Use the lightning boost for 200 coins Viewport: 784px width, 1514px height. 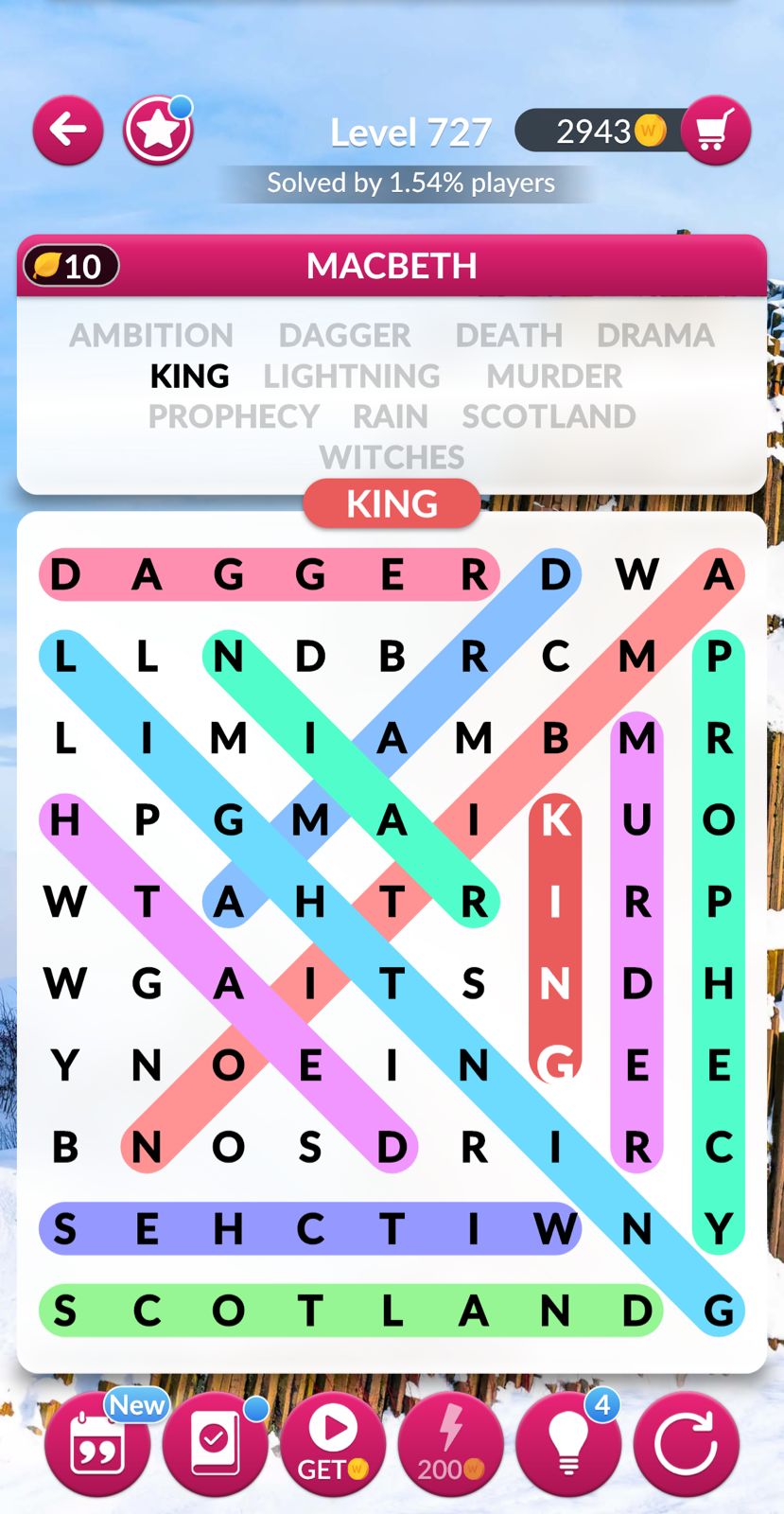[451, 1443]
